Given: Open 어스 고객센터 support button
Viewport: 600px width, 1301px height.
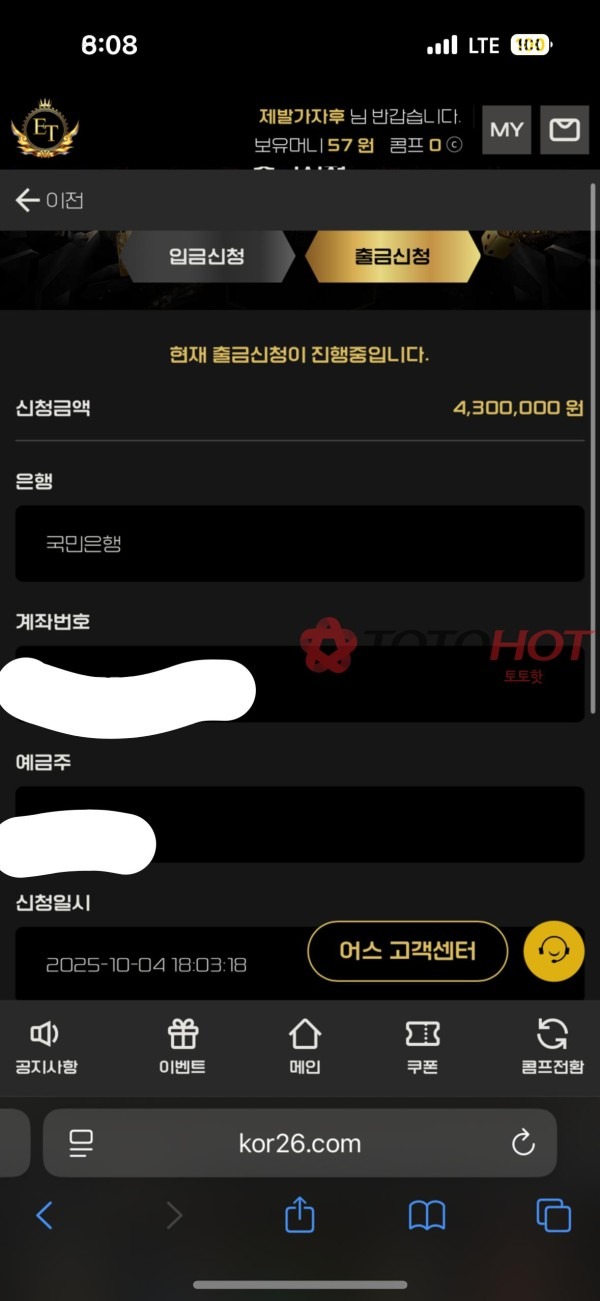Looking at the screenshot, I should [407, 951].
